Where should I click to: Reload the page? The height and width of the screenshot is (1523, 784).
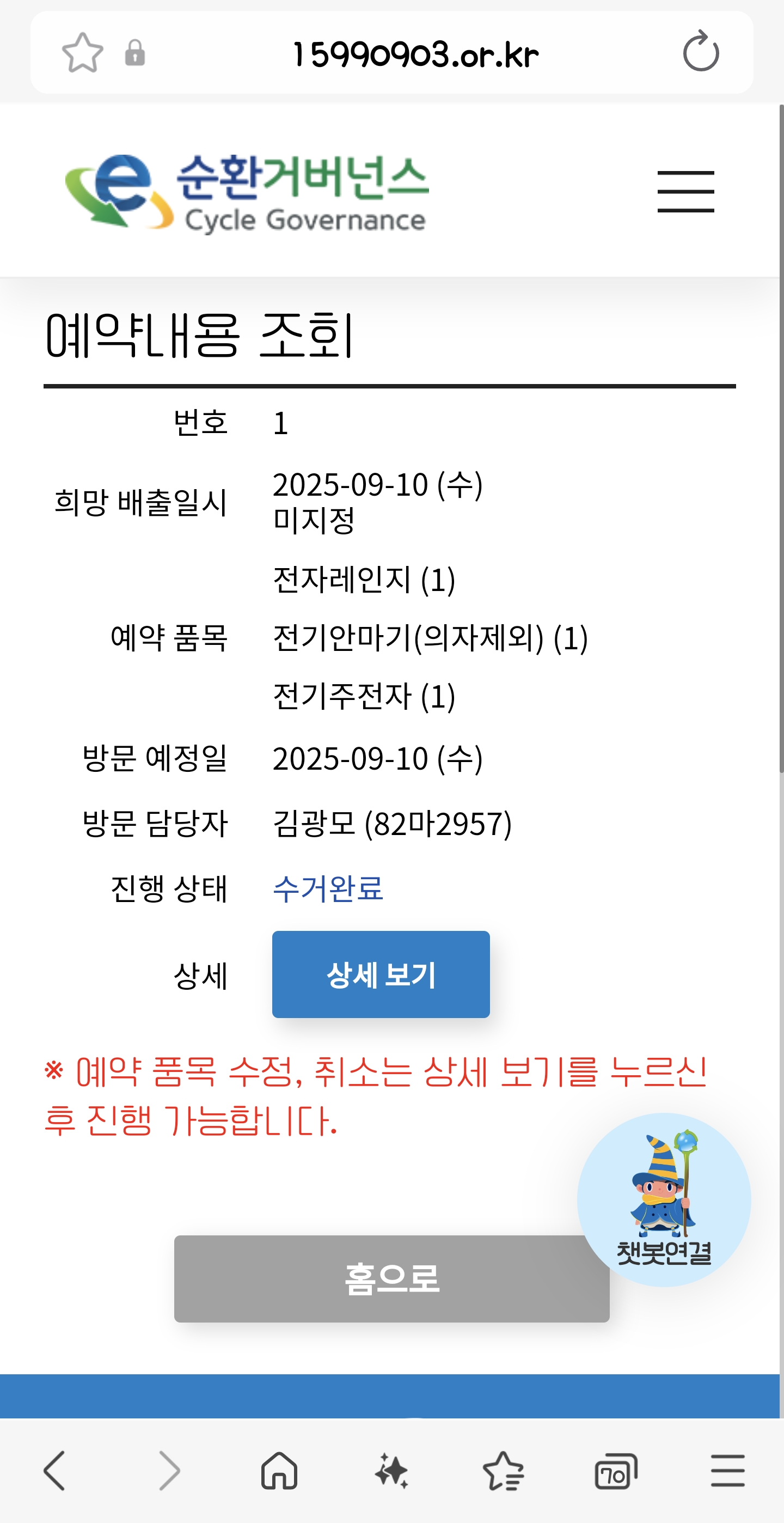click(700, 53)
